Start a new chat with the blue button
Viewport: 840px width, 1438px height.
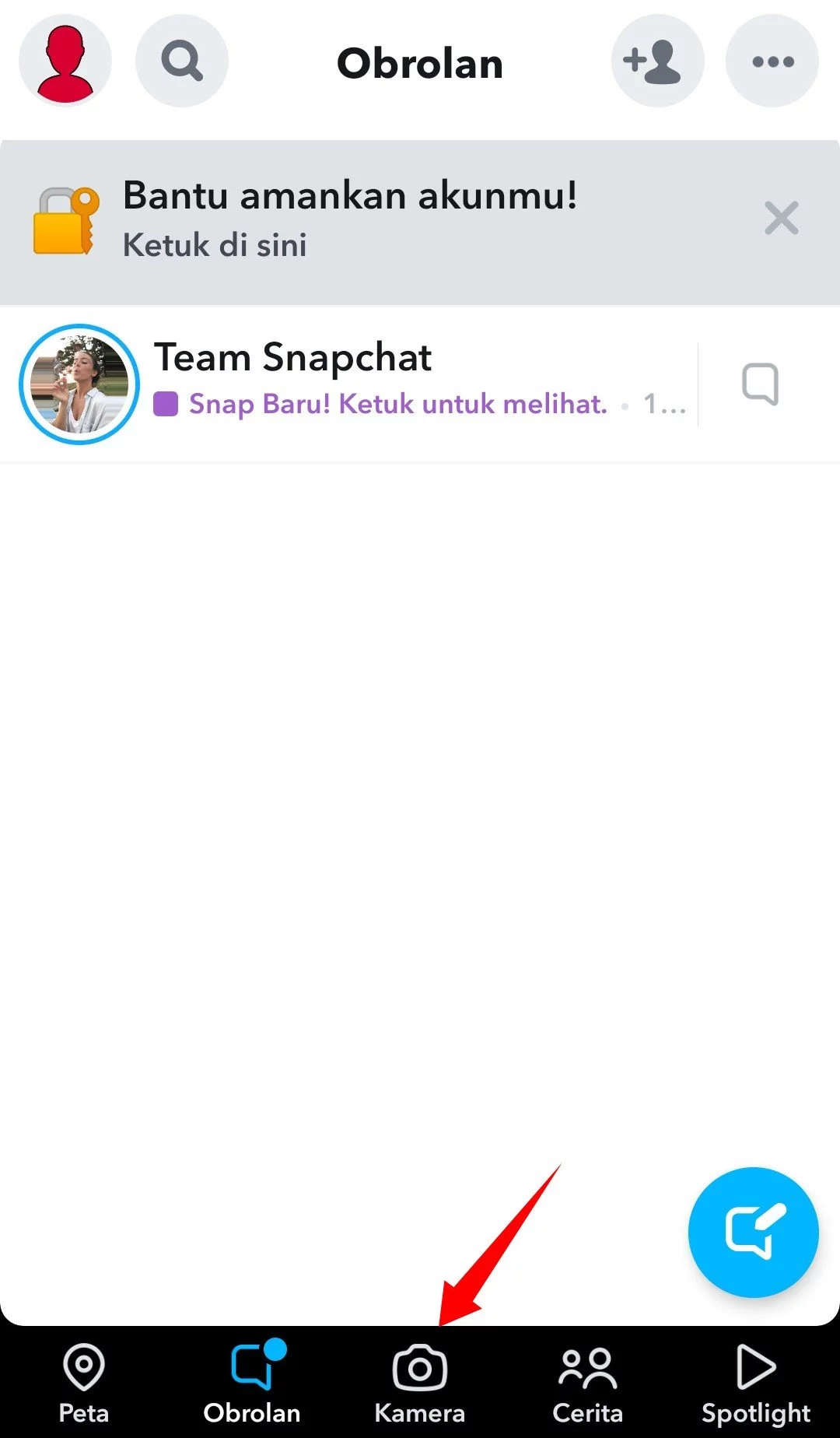pyautogui.click(x=753, y=1232)
